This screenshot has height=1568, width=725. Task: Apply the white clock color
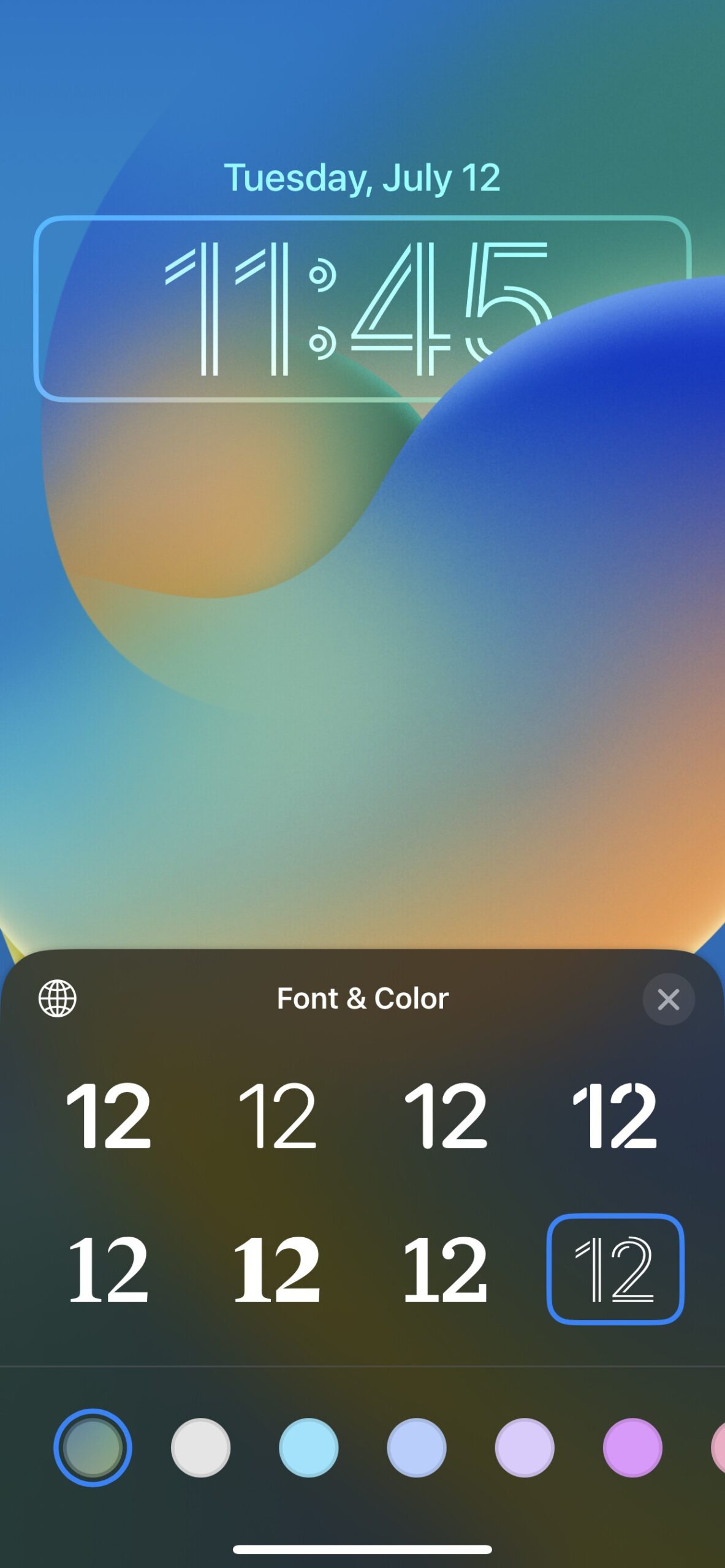(x=200, y=1447)
